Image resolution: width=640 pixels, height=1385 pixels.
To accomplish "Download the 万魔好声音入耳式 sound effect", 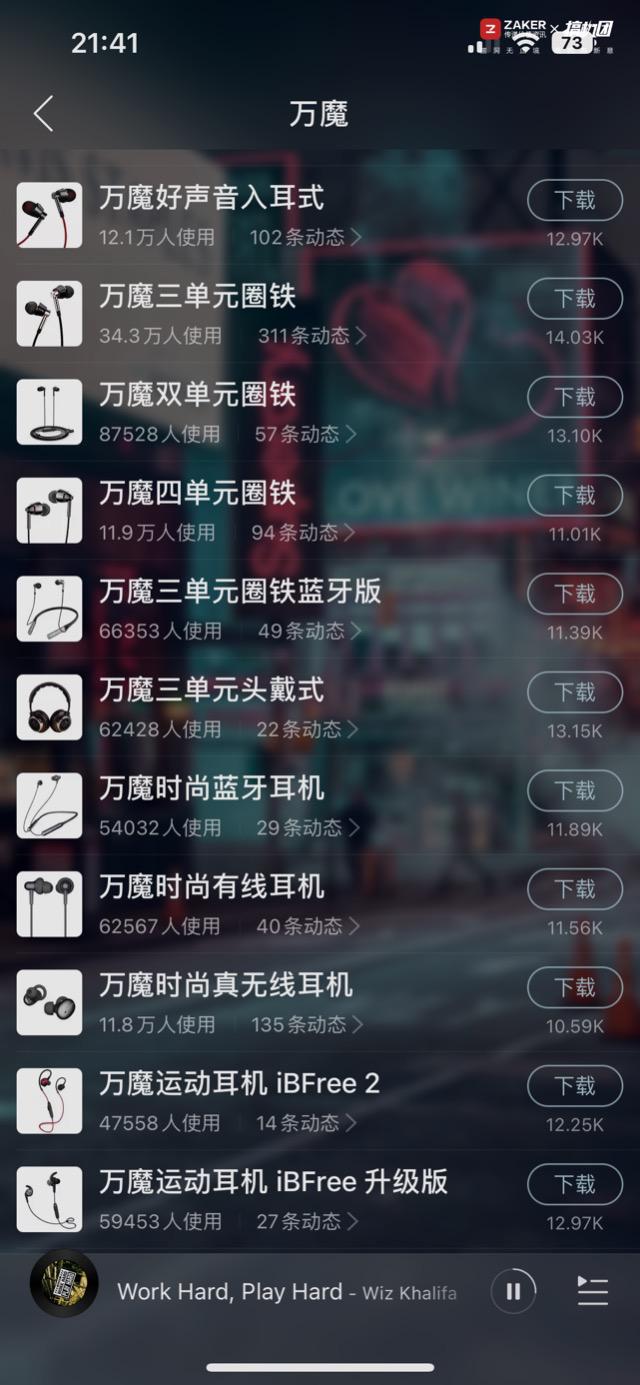I will point(575,200).
